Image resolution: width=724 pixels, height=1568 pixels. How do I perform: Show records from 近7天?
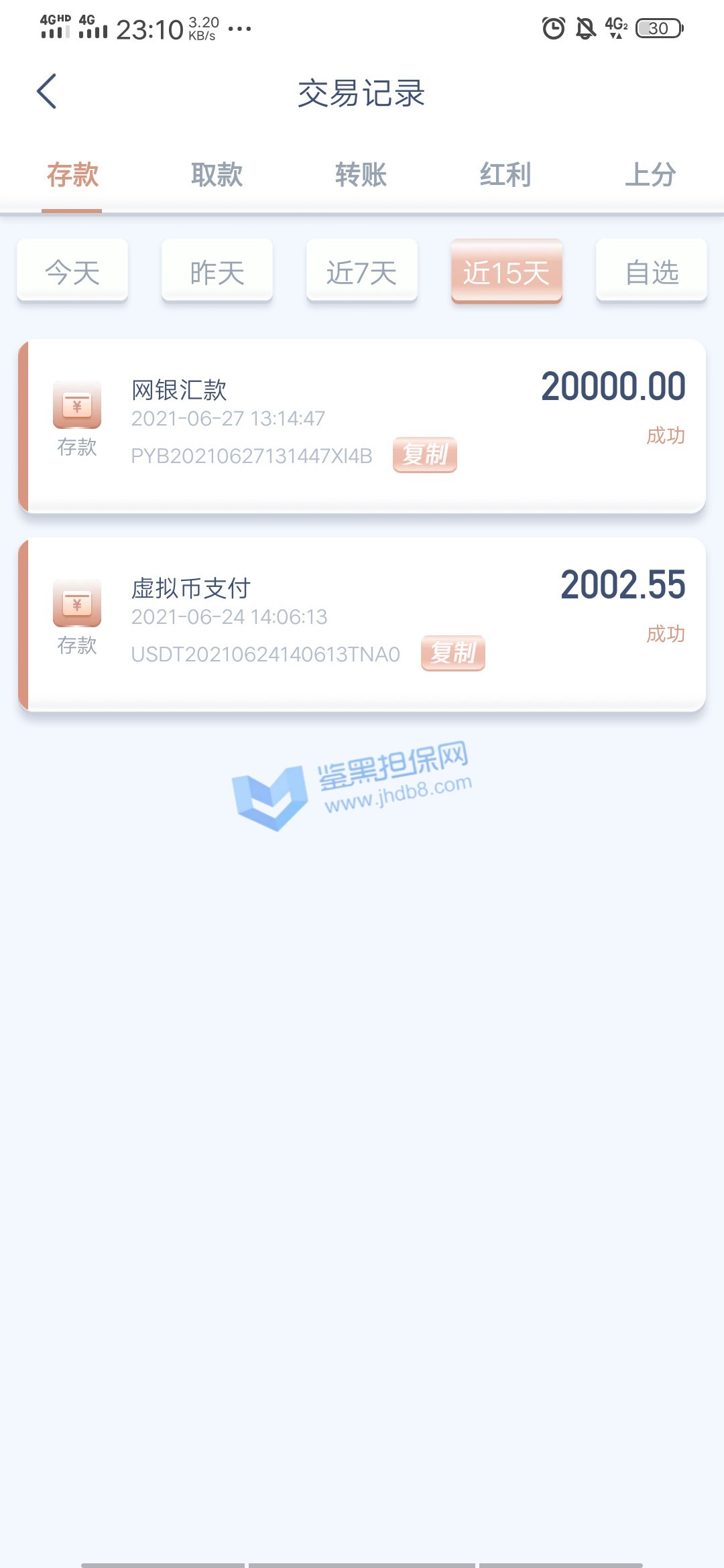(x=362, y=271)
